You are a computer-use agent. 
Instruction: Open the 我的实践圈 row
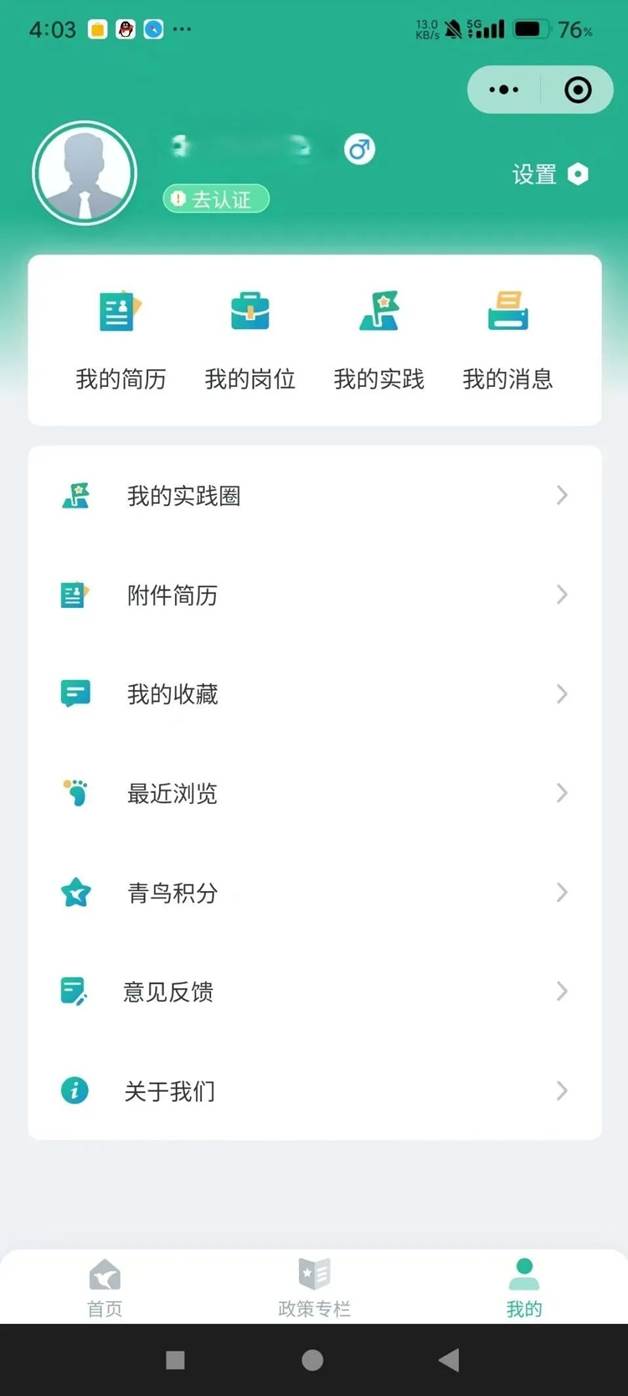[x=314, y=496]
